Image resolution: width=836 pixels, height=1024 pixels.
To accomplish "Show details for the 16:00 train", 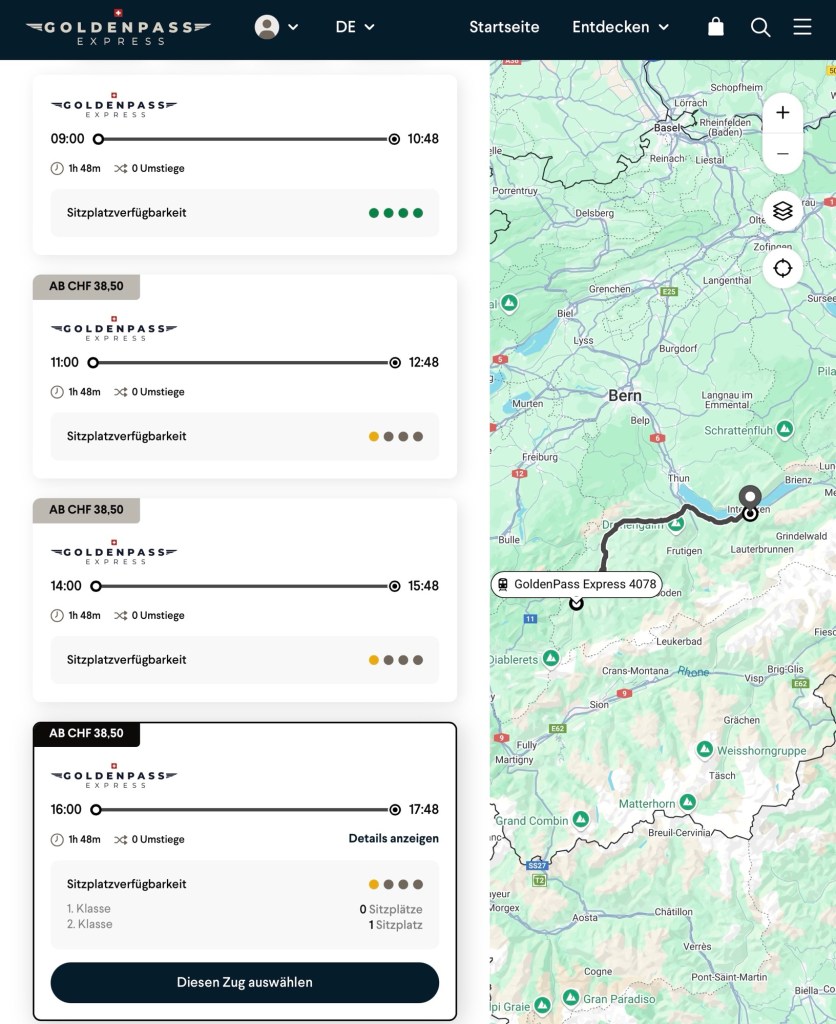I will pyautogui.click(x=393, y=838).
